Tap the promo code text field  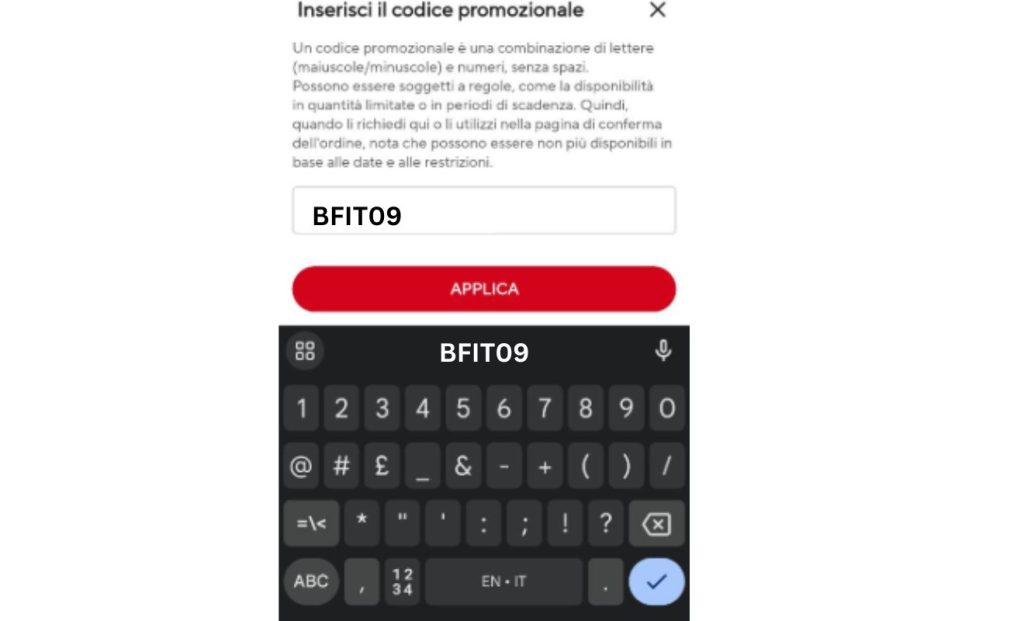pyautogui.click(x=483, y=211)
